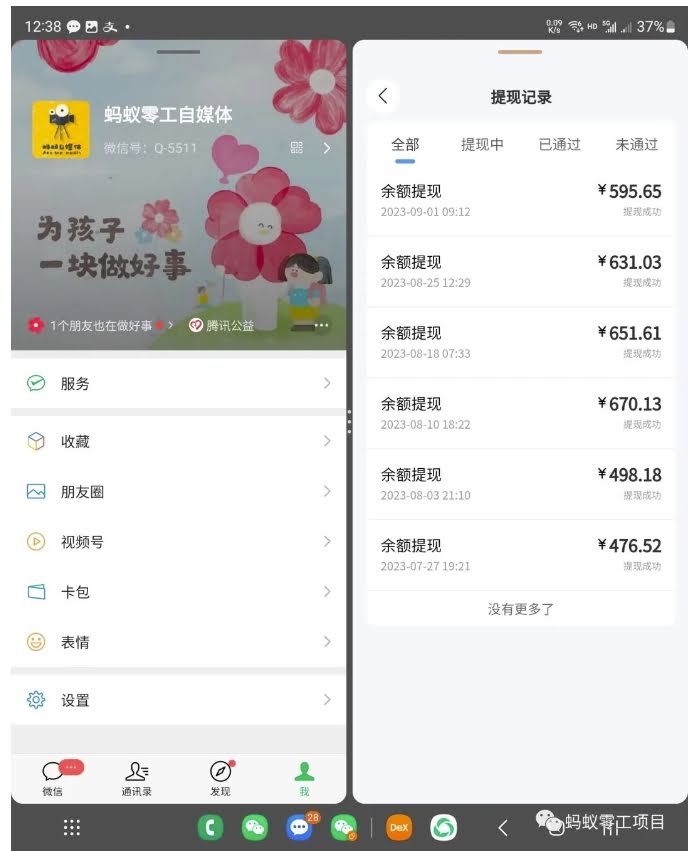696x851 pixels.
Task: Open 视频号 Channels
Action: pos(179,541)
